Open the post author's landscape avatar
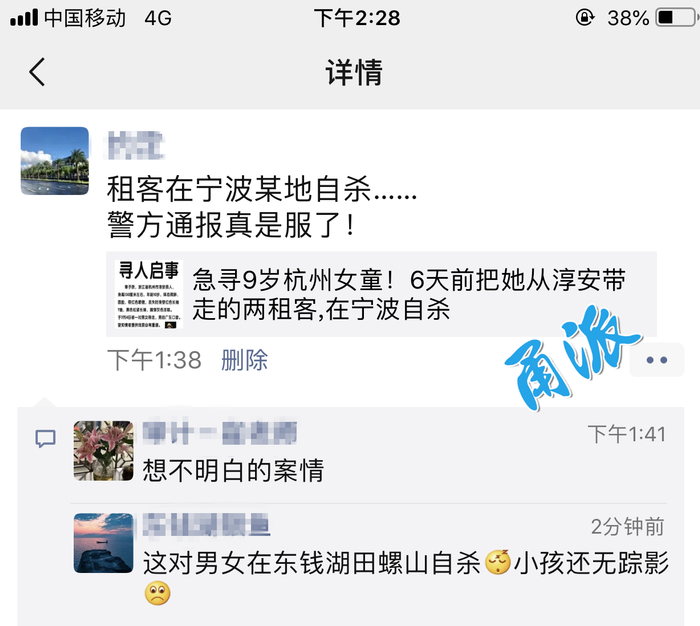This screenshot has height=626, width=700. tap(54, 161)
